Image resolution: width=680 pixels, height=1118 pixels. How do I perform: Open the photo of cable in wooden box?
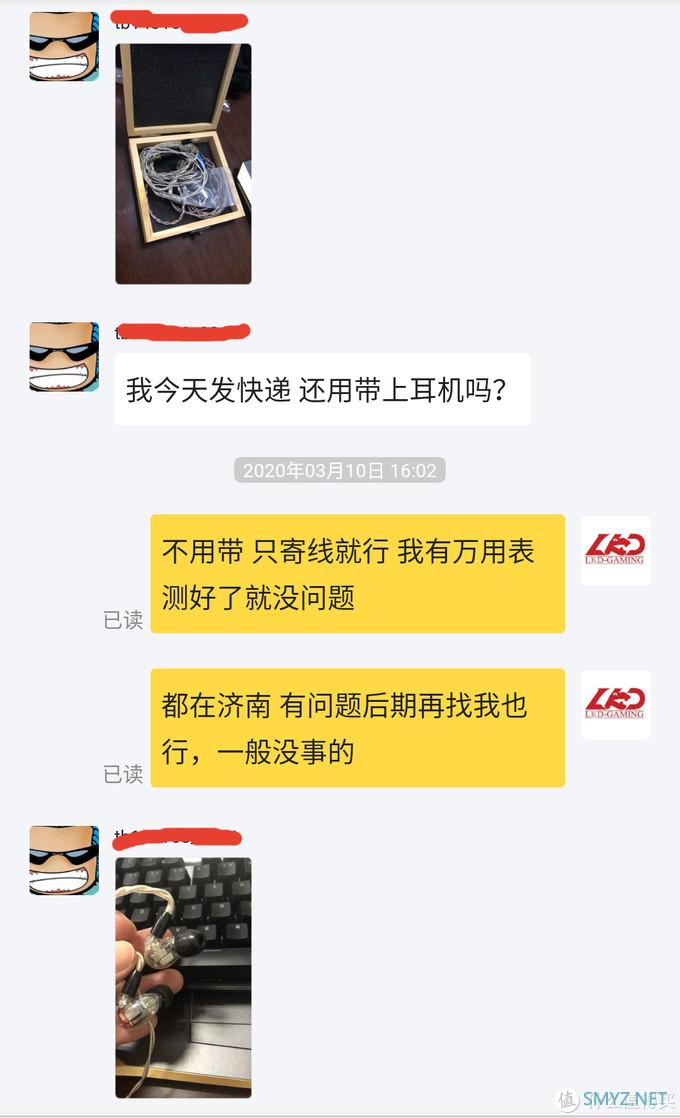183,163
